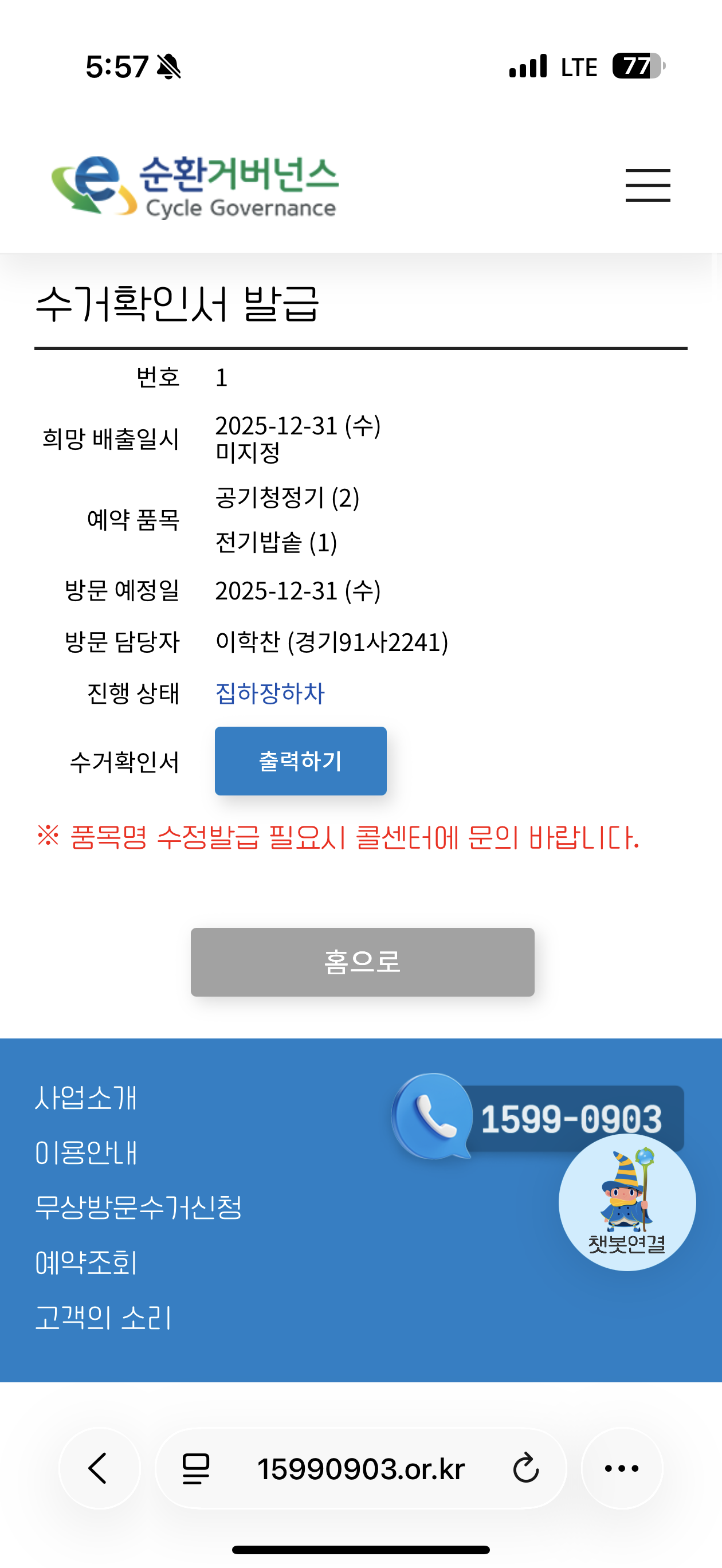Open the browser's more options menu
This screenshot has width=722, height=1568.
pos(622,1468)
